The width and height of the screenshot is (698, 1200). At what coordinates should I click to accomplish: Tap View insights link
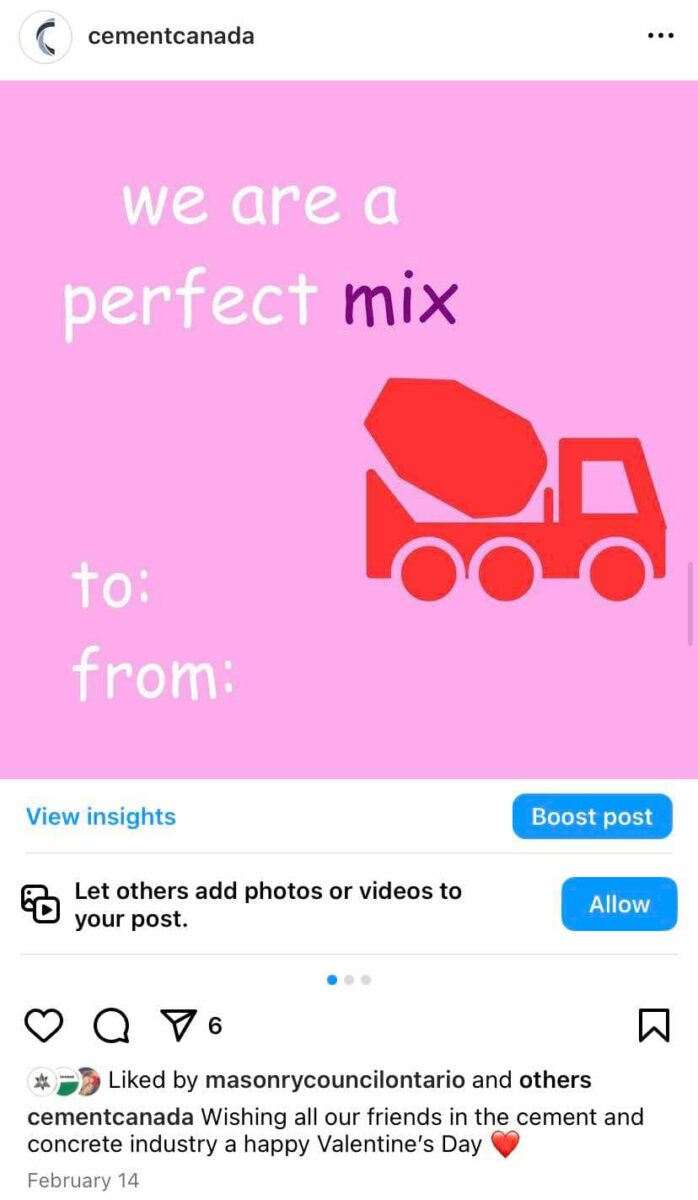[x=101, y=817]
